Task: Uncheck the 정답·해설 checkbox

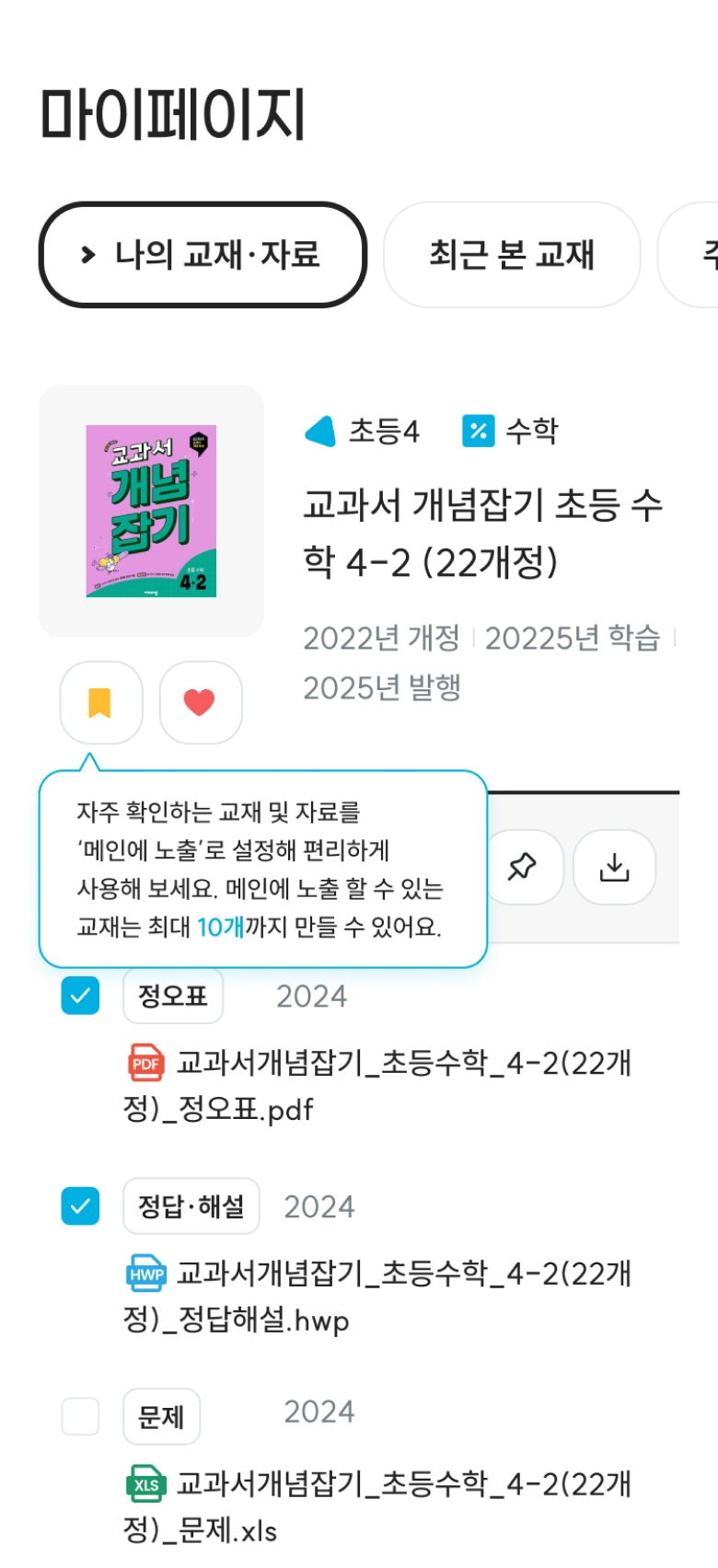Action: 80,1206
